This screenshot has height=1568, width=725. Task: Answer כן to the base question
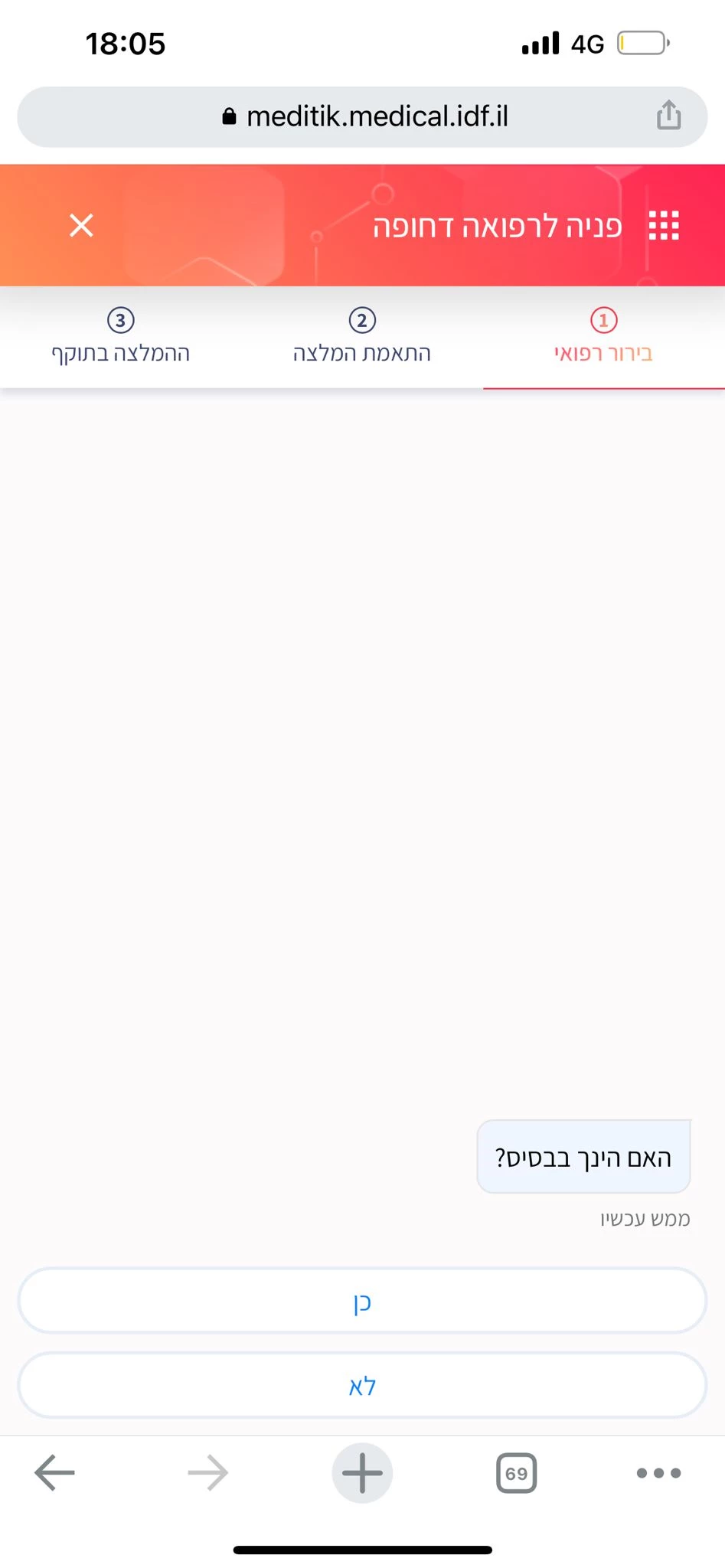[x=362, y=1302]
